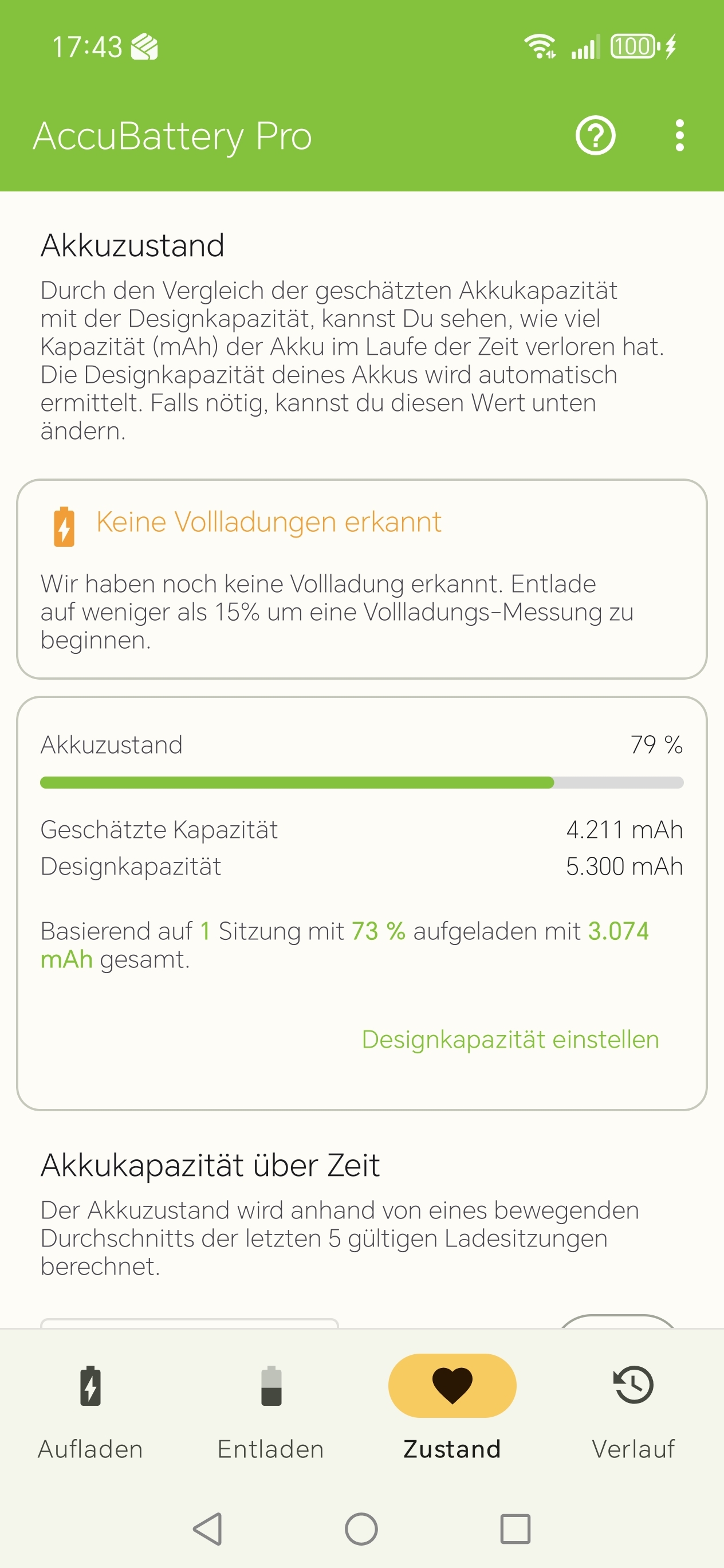The width and height of the screenshot is (724, 1568).
Task: Open the help question mark icon
Action: (x=595, y=135)
